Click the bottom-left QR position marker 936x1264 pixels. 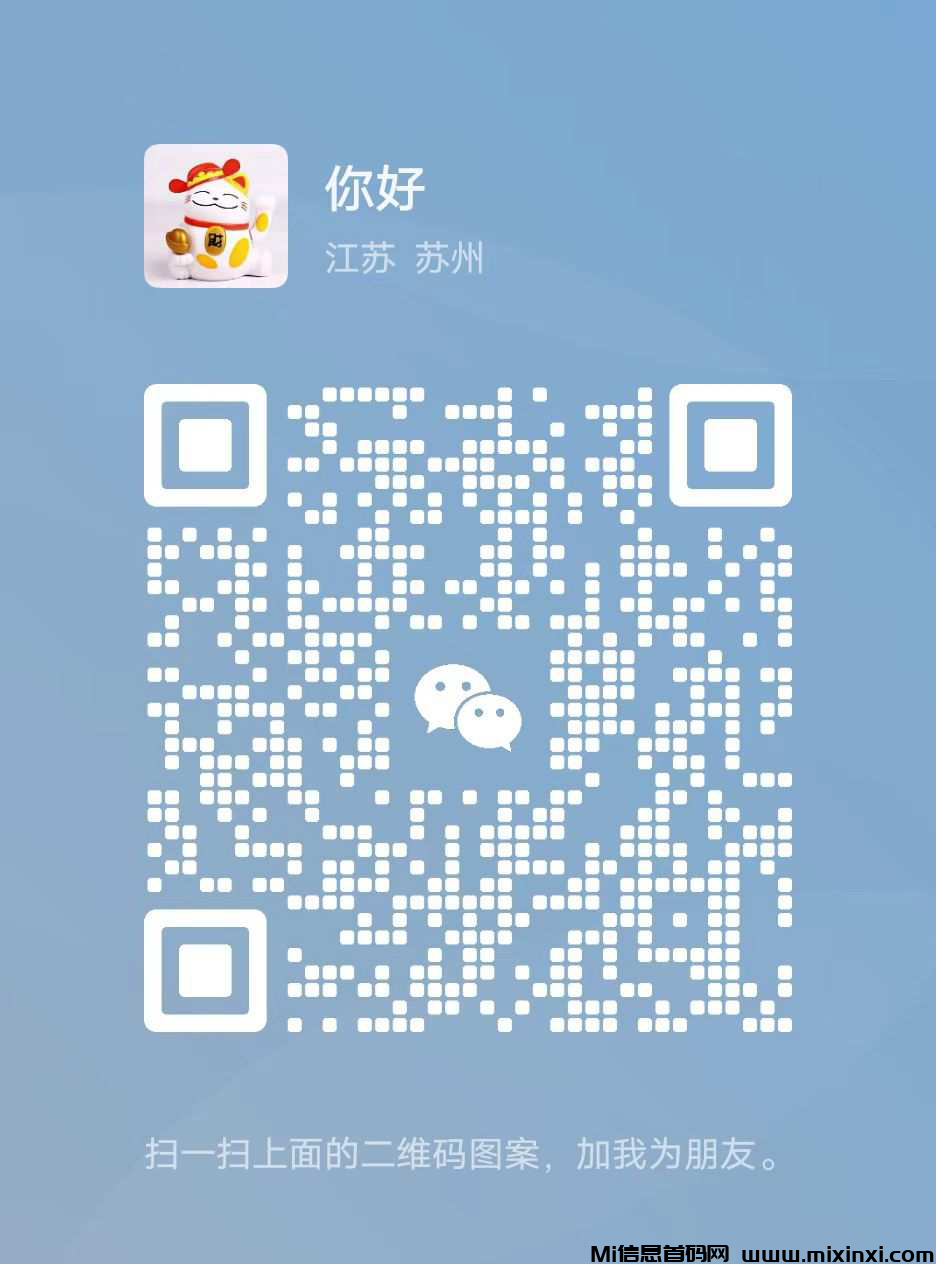point(204,973)
